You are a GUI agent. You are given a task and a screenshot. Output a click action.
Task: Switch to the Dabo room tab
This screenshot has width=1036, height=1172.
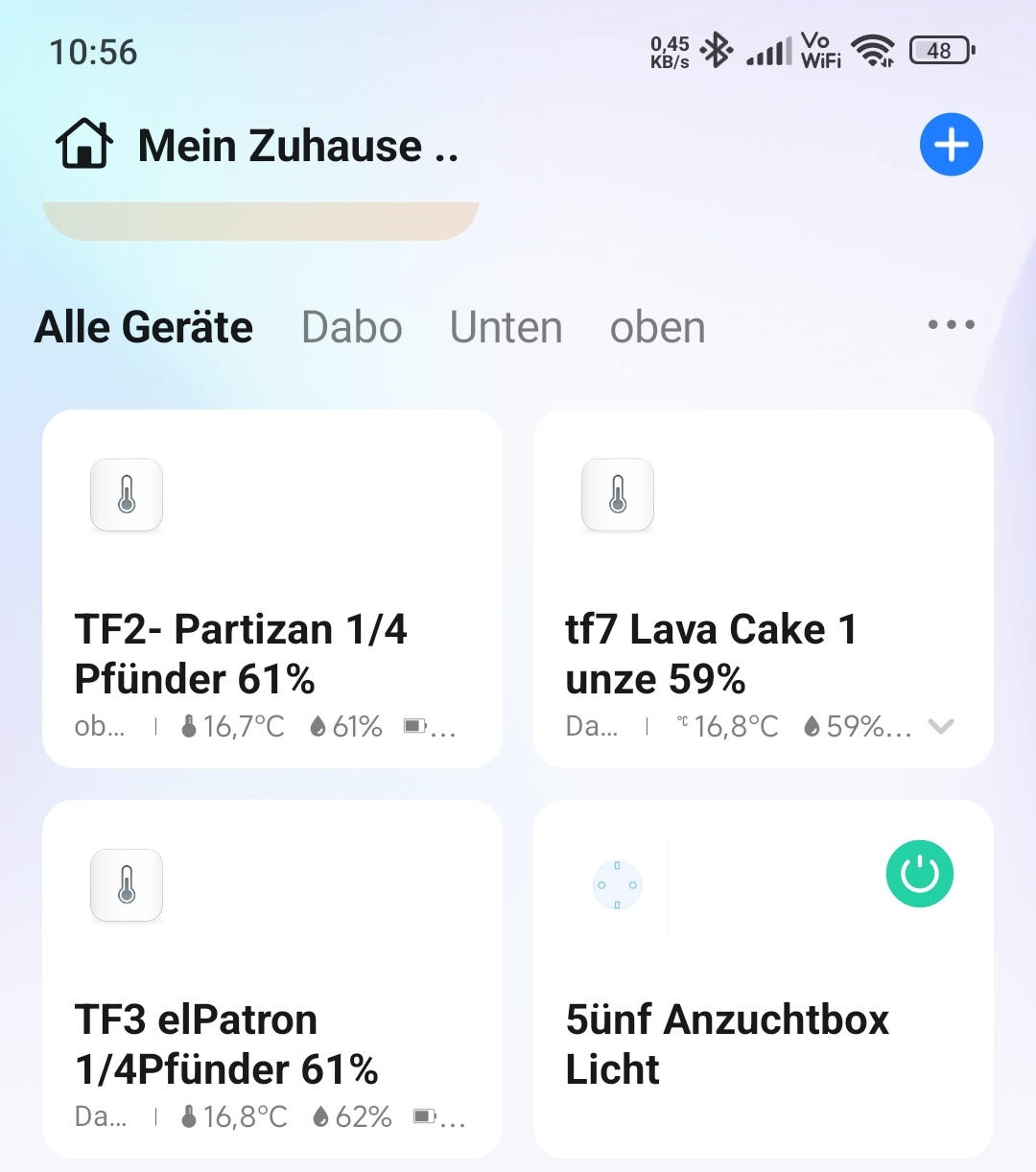click(x=351, y=327)
